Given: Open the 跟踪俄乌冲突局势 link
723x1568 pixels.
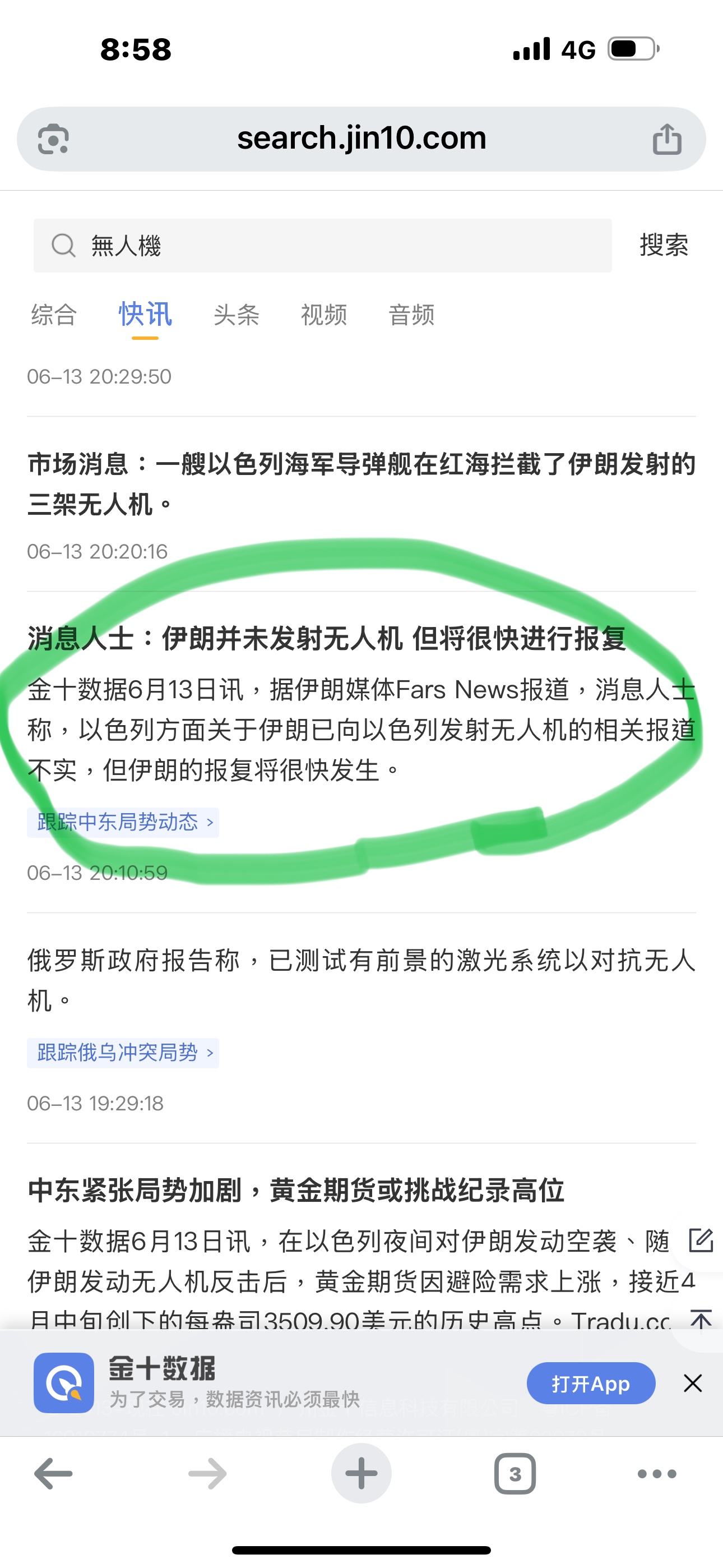Looking at the screenshot, I should [x=123, y=1053].
